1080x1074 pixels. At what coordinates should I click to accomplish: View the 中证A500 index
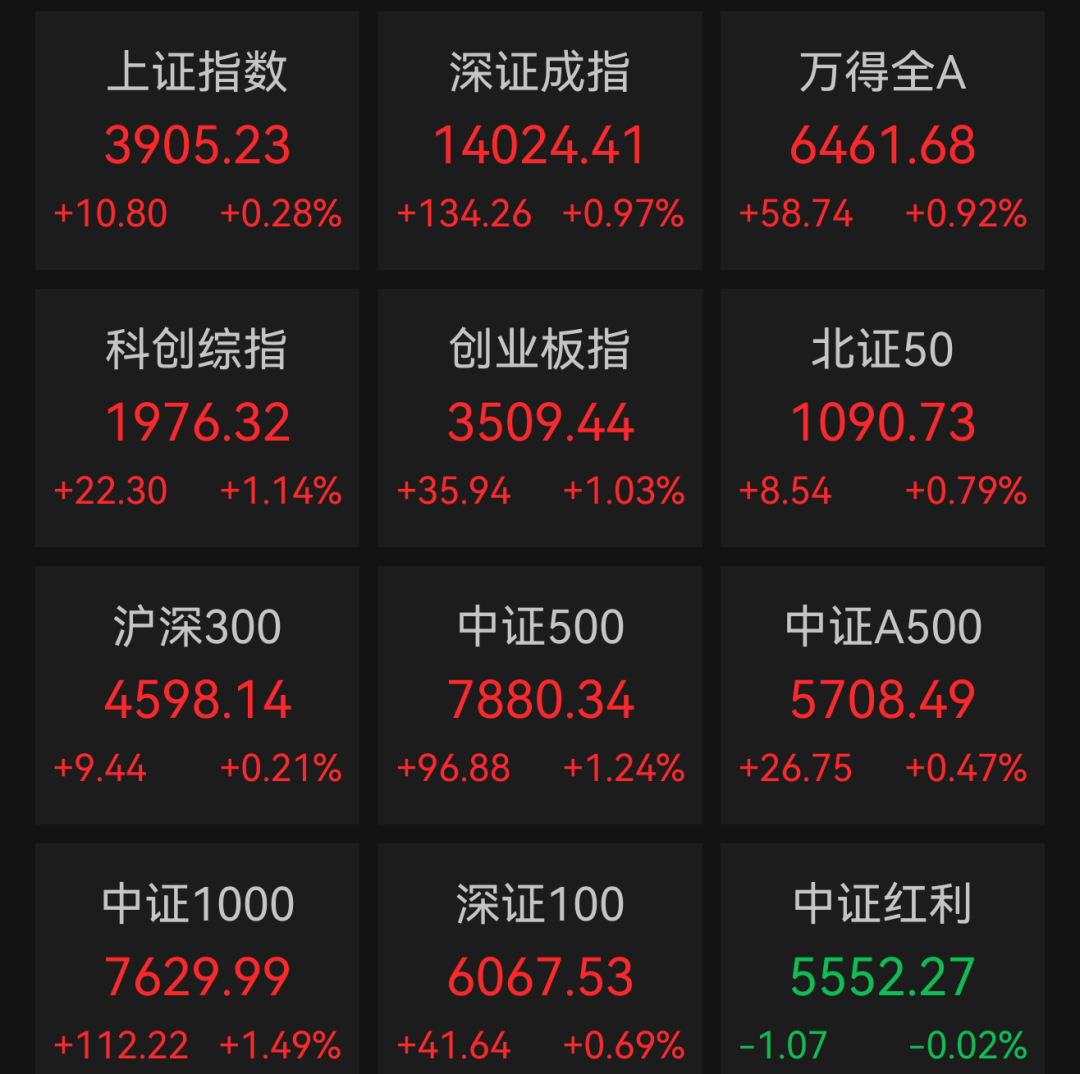click(x=882, y=695)
